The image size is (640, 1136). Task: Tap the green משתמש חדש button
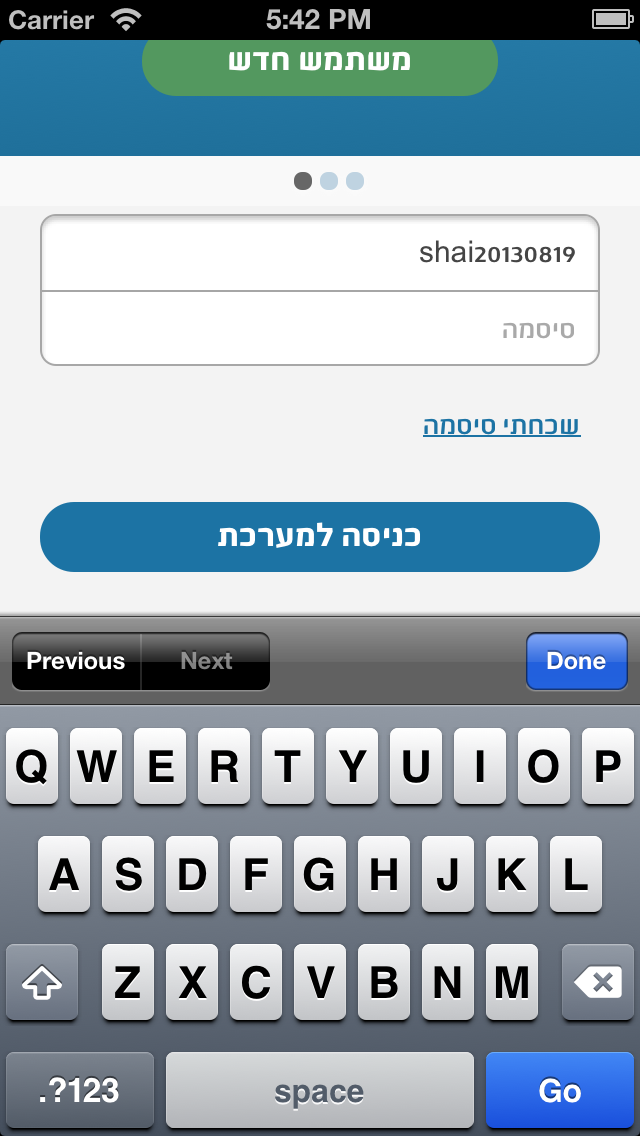pos(319,64)
